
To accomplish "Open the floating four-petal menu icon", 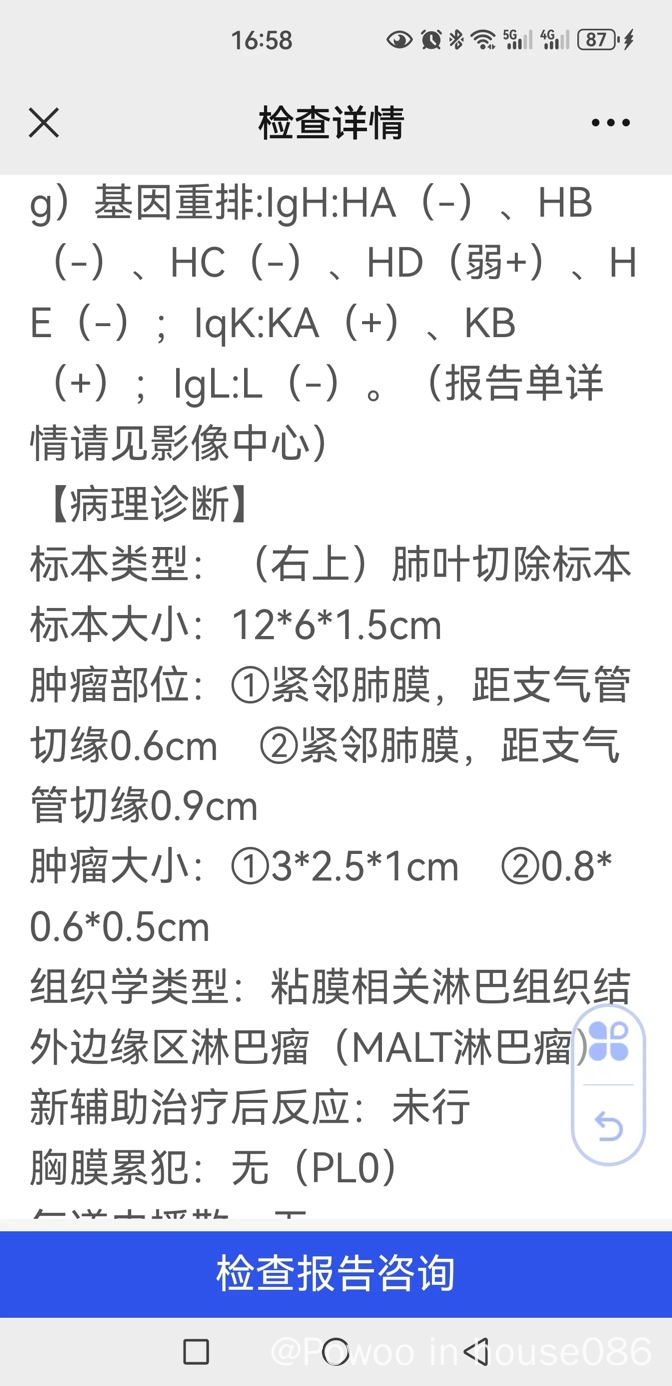I will [608, 1043].
